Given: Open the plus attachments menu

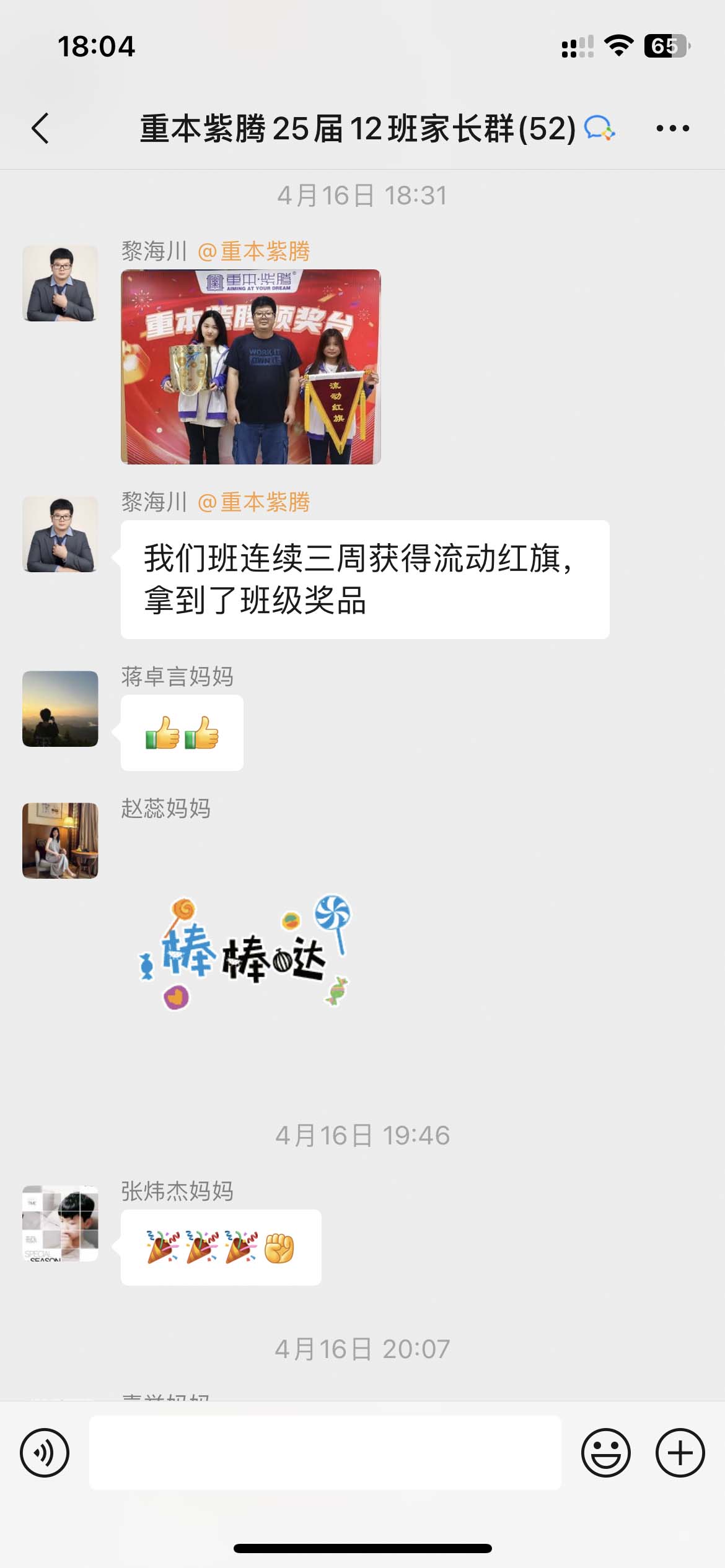Looking at the screenshot, I should coord(680,1452).
